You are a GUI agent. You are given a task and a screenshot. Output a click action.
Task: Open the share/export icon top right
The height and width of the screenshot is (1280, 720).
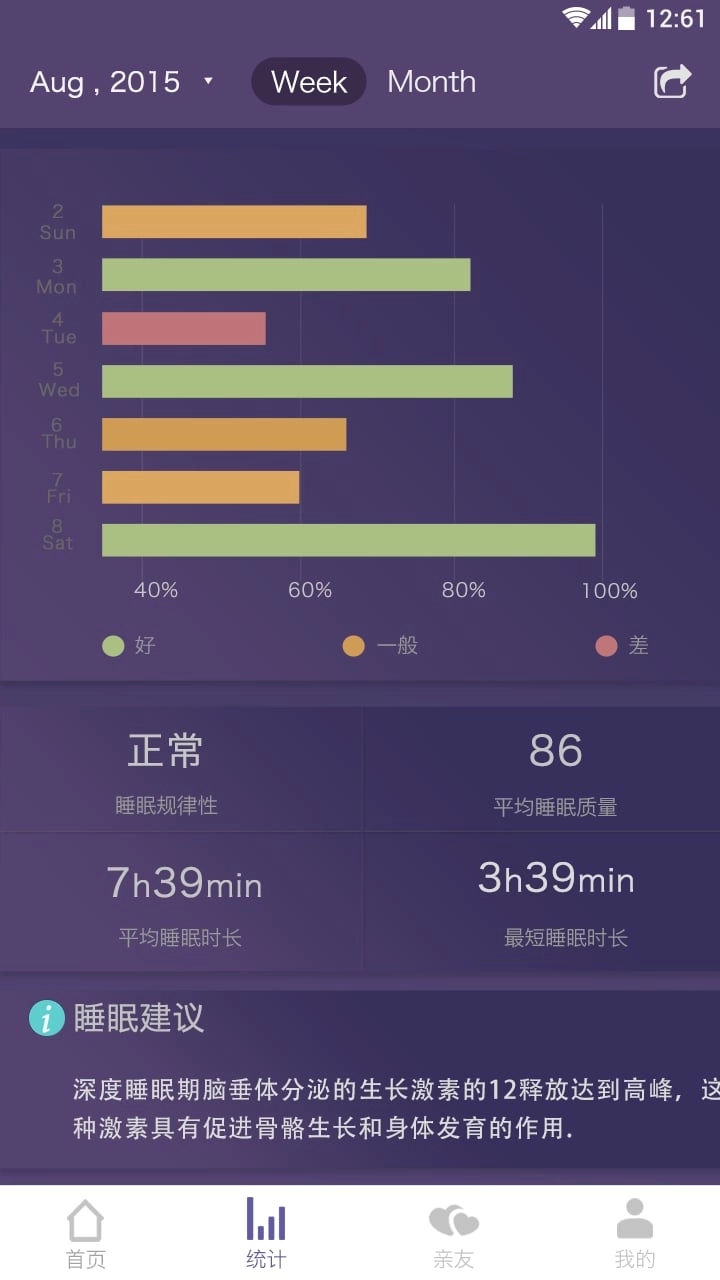672,80
